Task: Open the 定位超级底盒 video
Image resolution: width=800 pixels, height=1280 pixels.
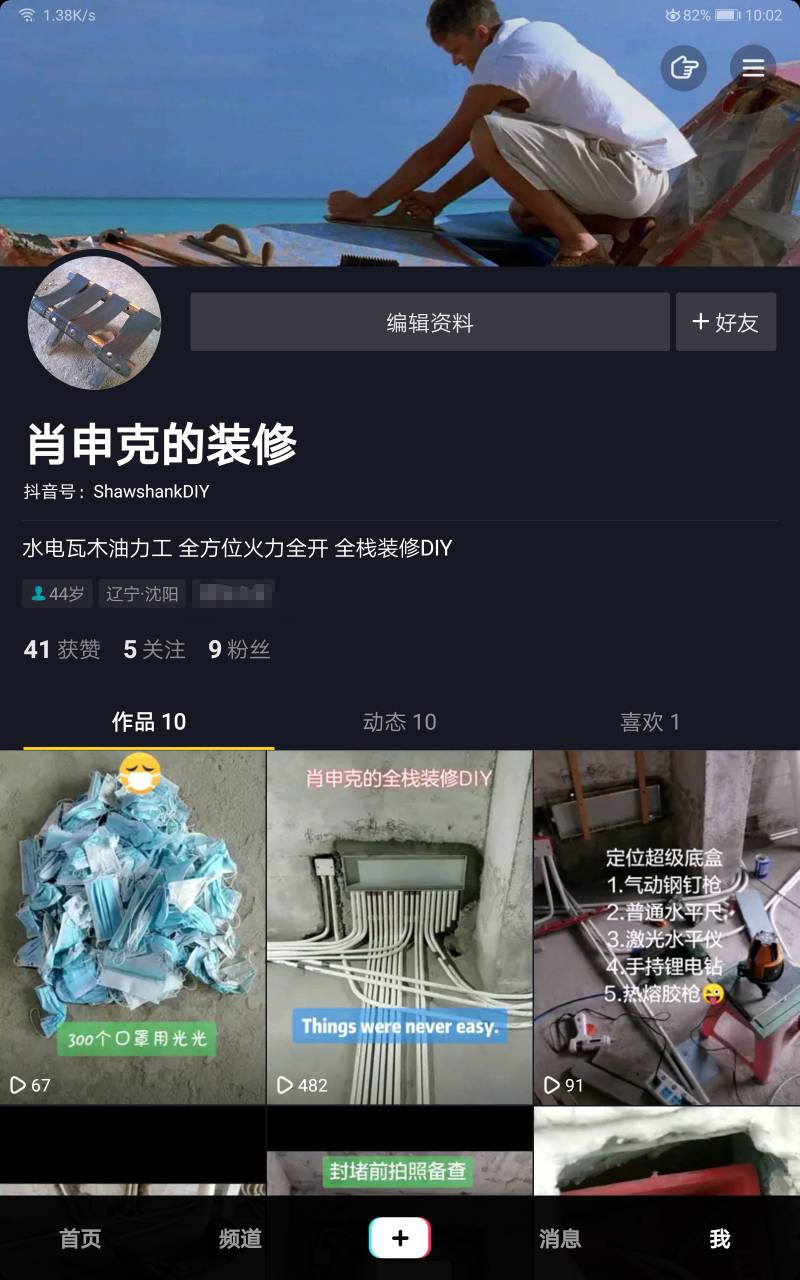Action: pos(666,927)
